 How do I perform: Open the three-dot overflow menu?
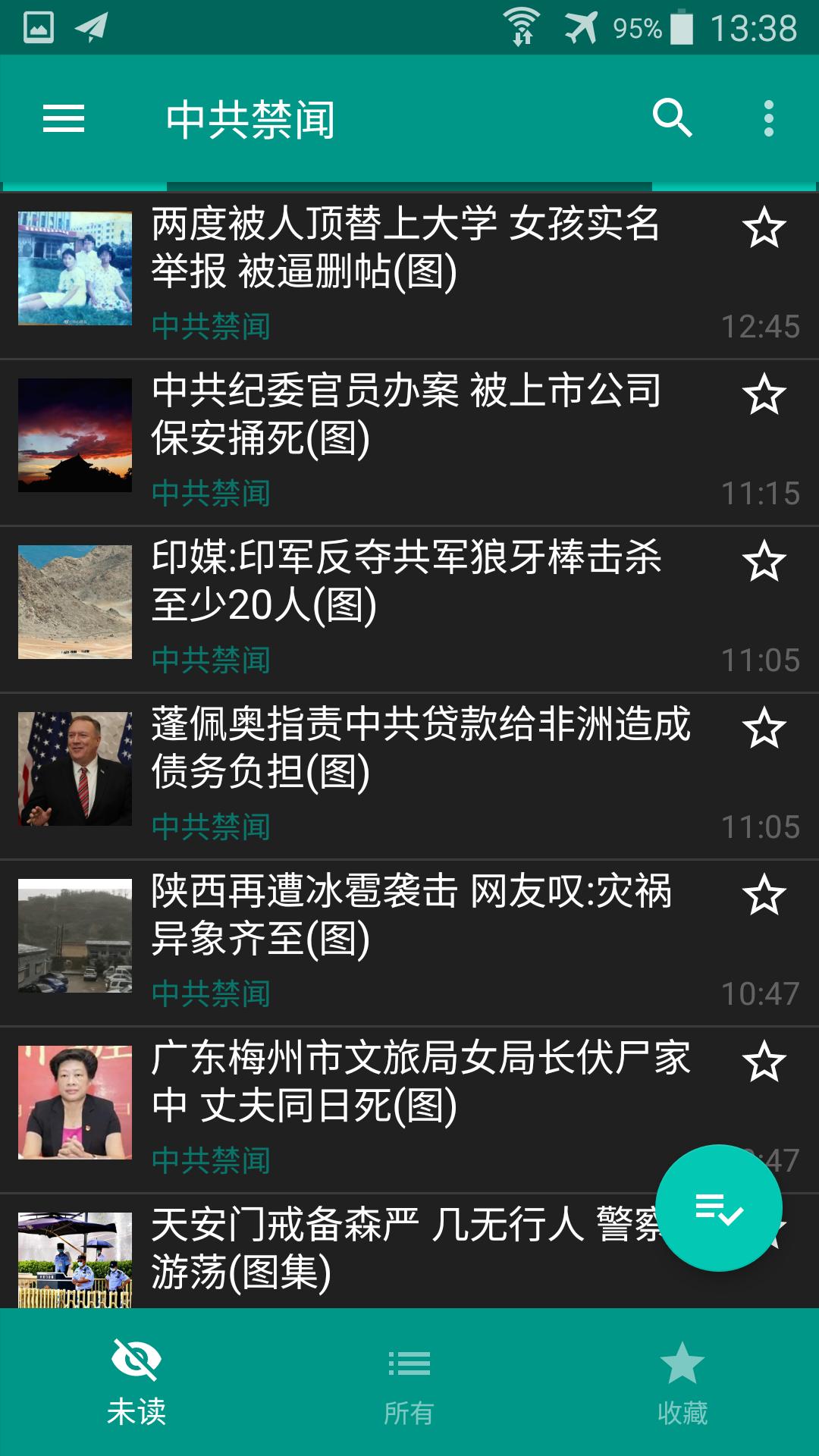[769, 119]
